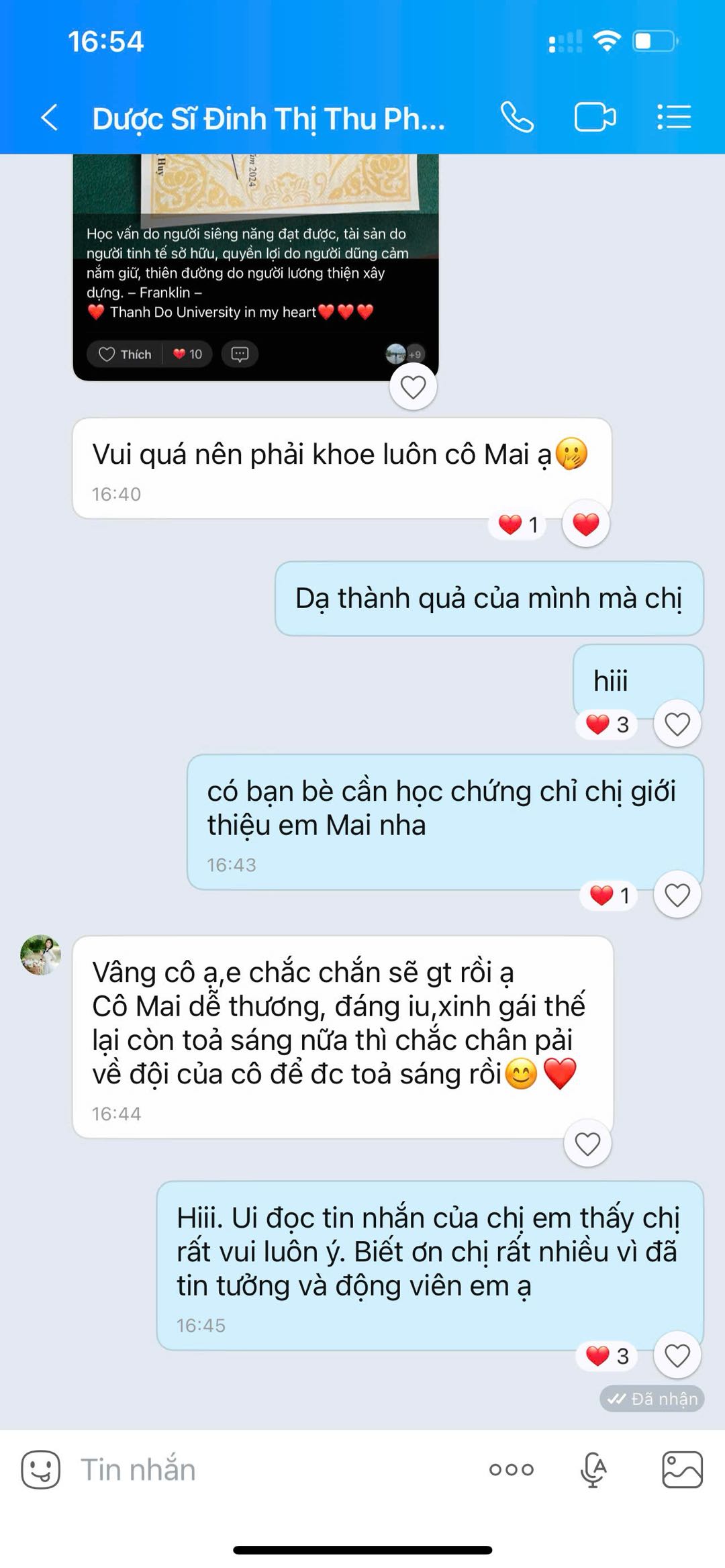725x1568 pixels.
Task: Open more attachment options (three dots)
Action: (x=512, y=1469)
